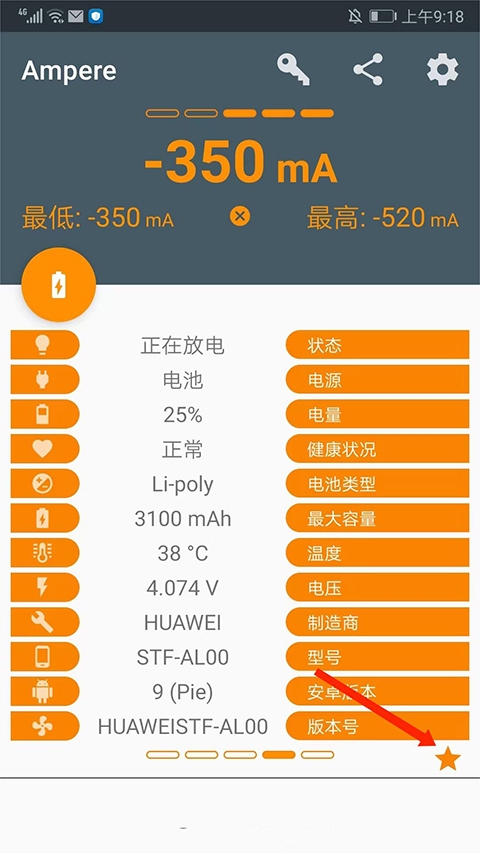Share the Ampere reading
Viewport: 480px width, 853px height.
pos(368,70)
